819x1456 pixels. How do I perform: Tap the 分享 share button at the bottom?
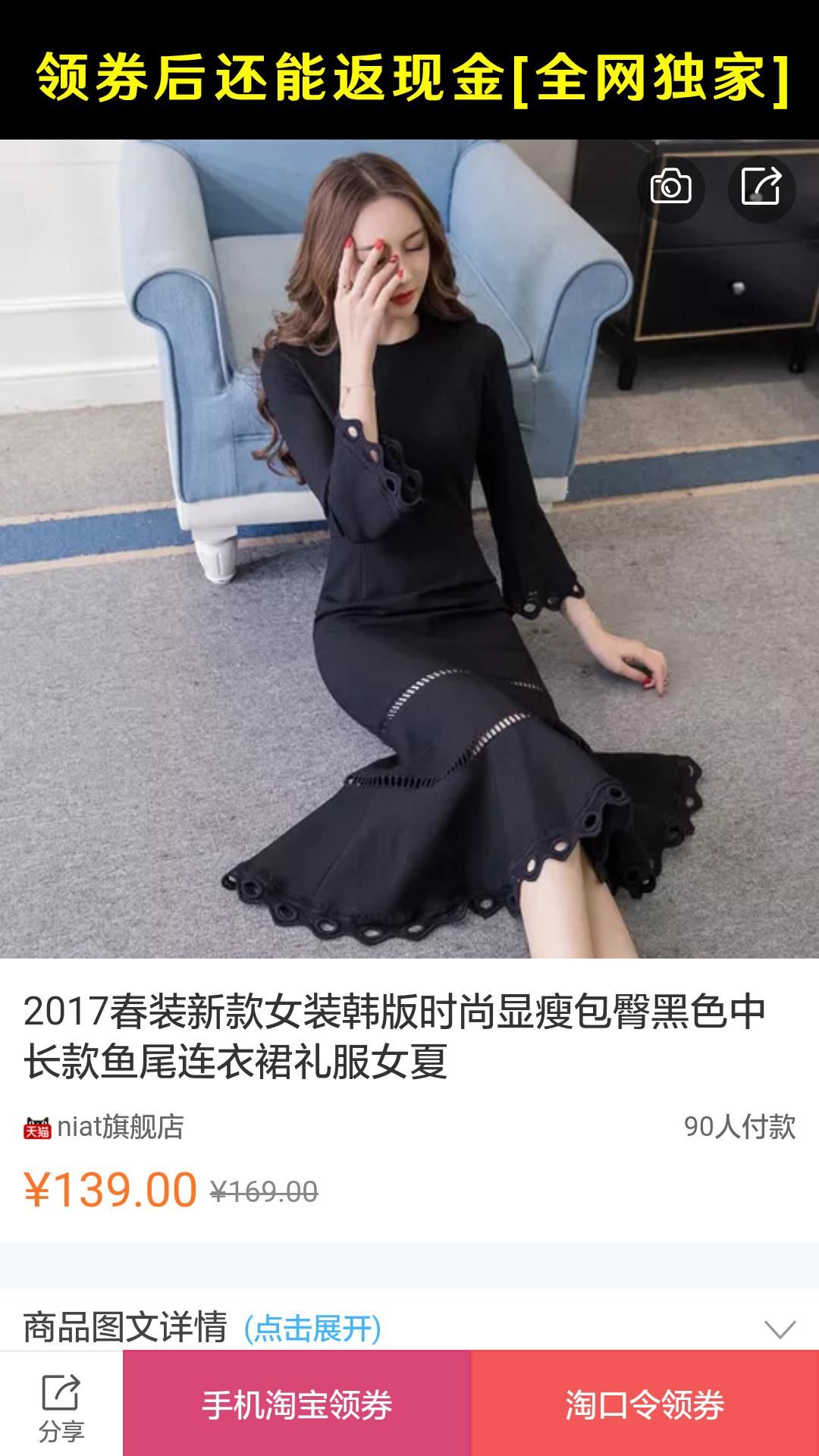61,1406
